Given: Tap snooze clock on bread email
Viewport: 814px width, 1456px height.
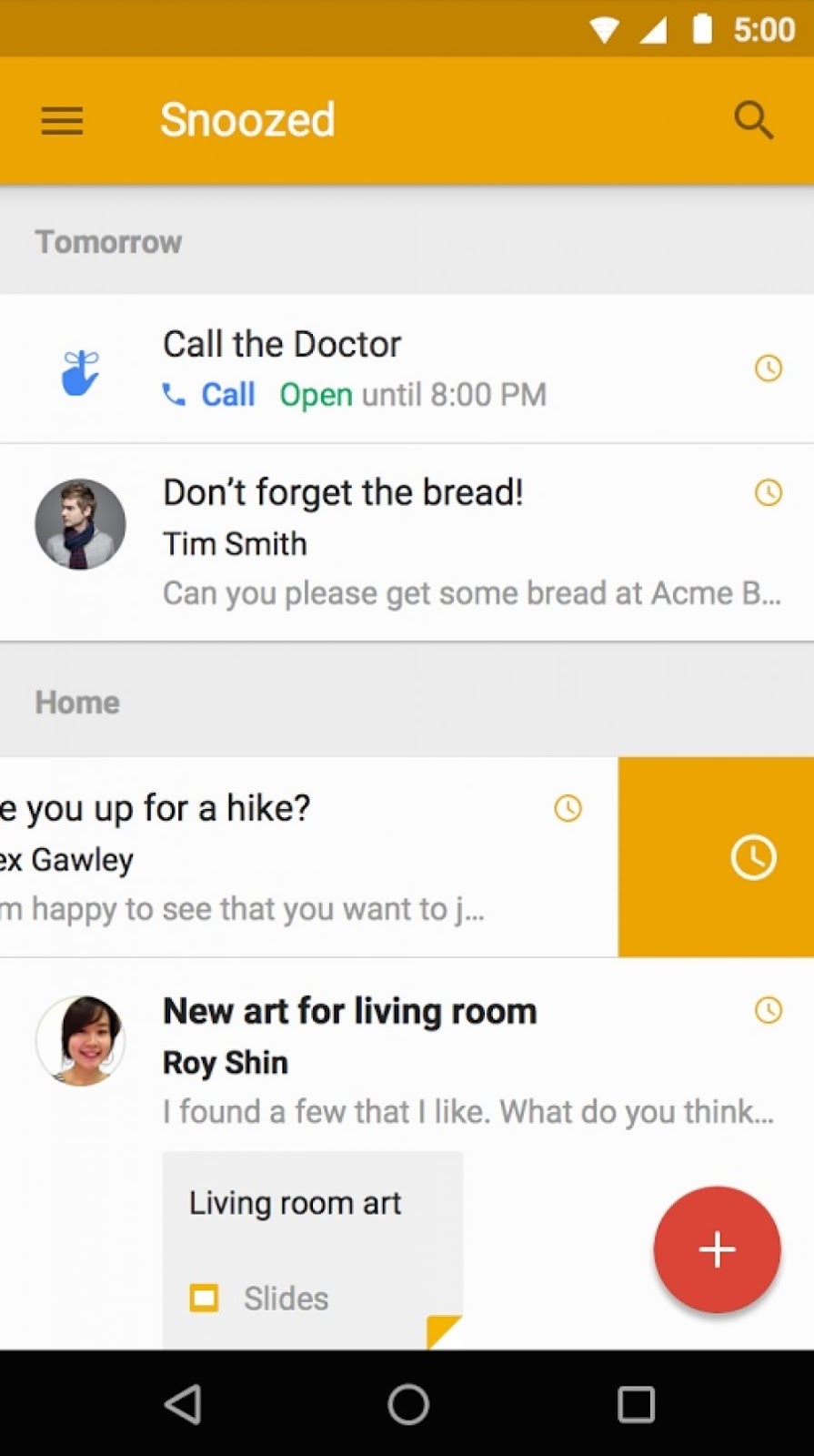Looking at the screenshot, I should [x=769, y=493].
